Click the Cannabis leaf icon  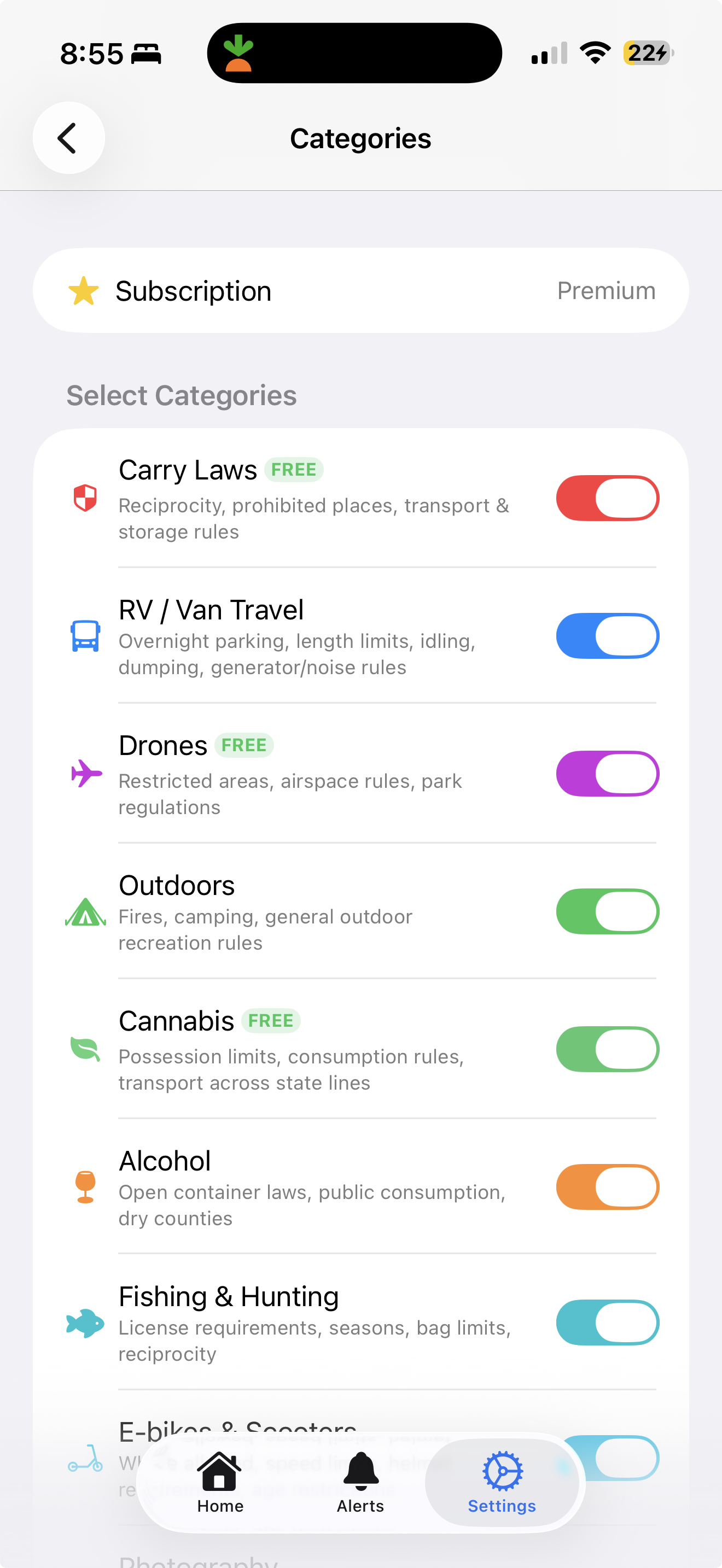[85, 1049]
